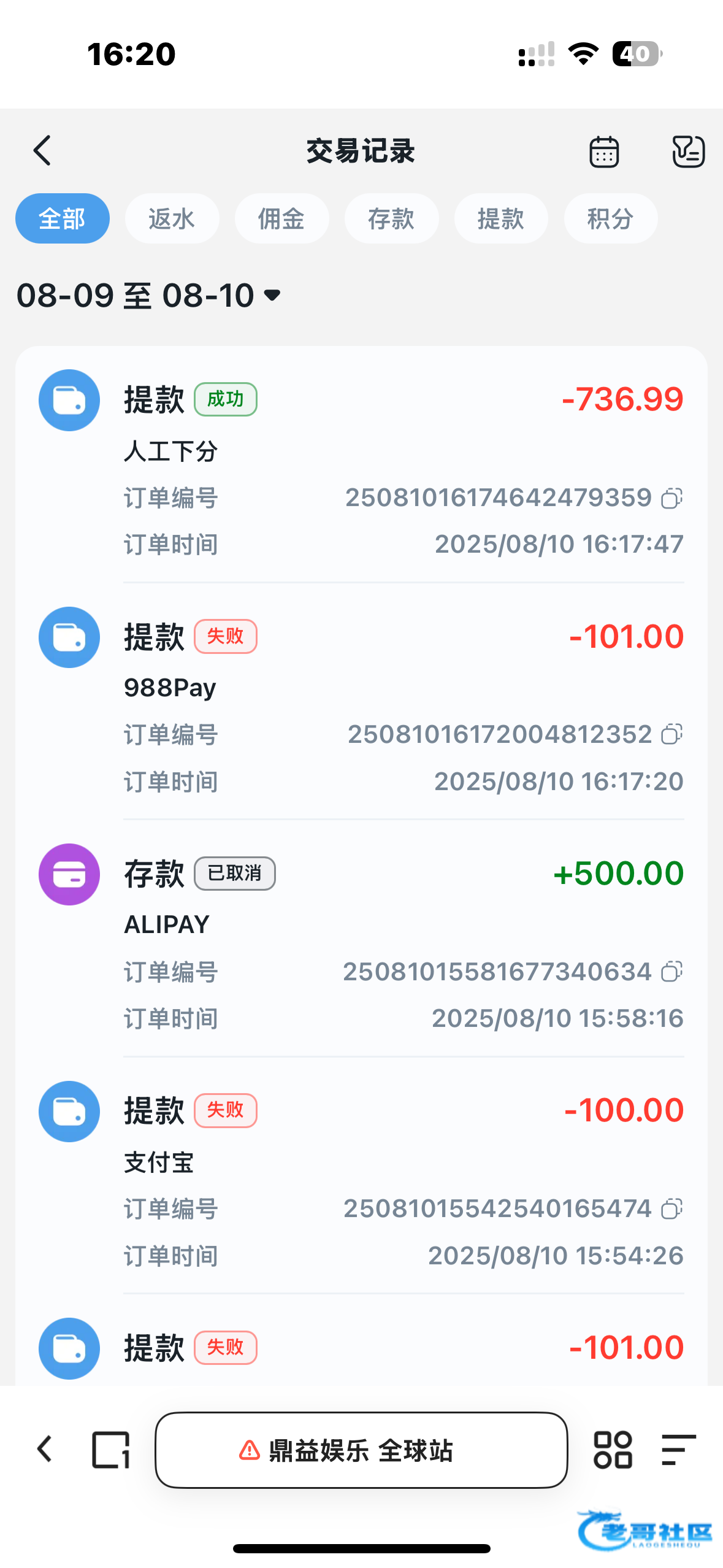The height and width of the screenshot is (1568, 723).
Task: Show only 提款 records
Action: 501,218
